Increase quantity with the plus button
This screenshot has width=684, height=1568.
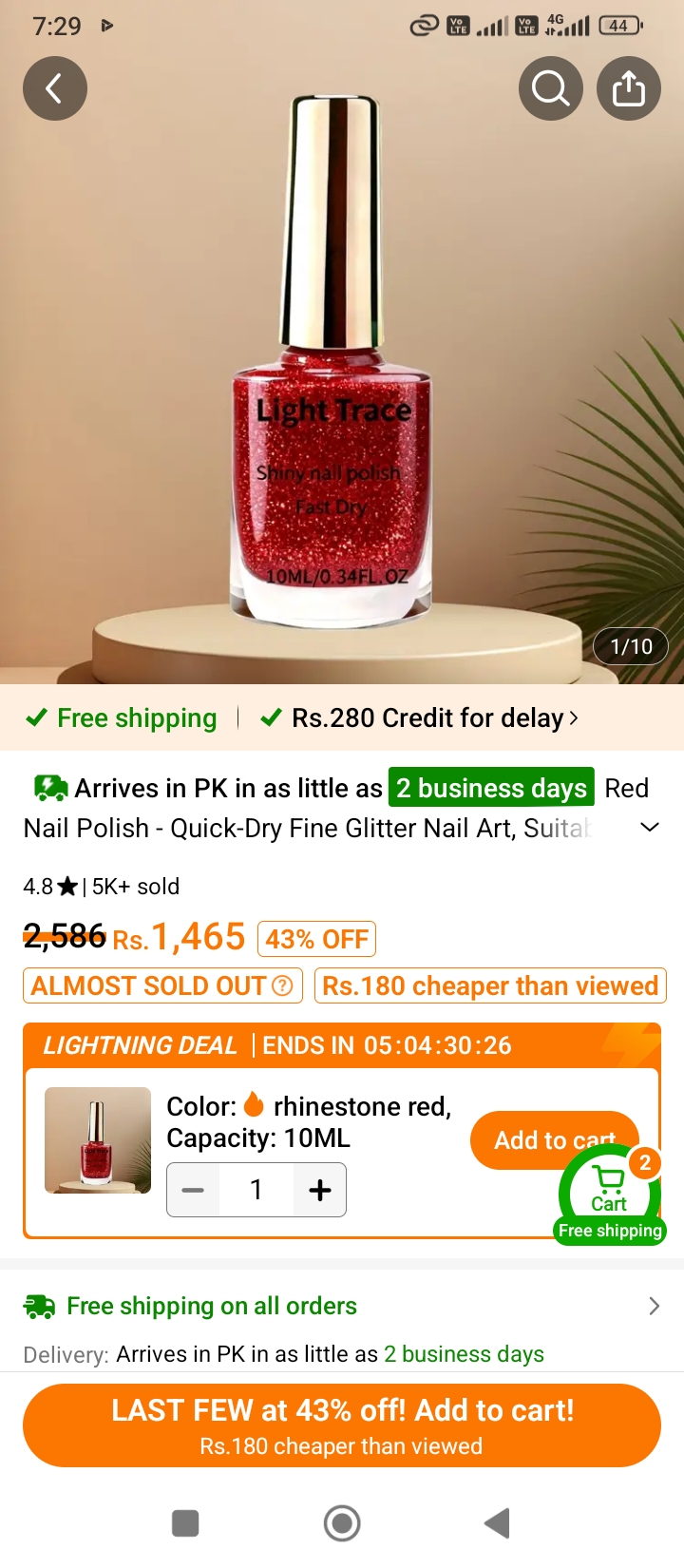click(320, 1190)
